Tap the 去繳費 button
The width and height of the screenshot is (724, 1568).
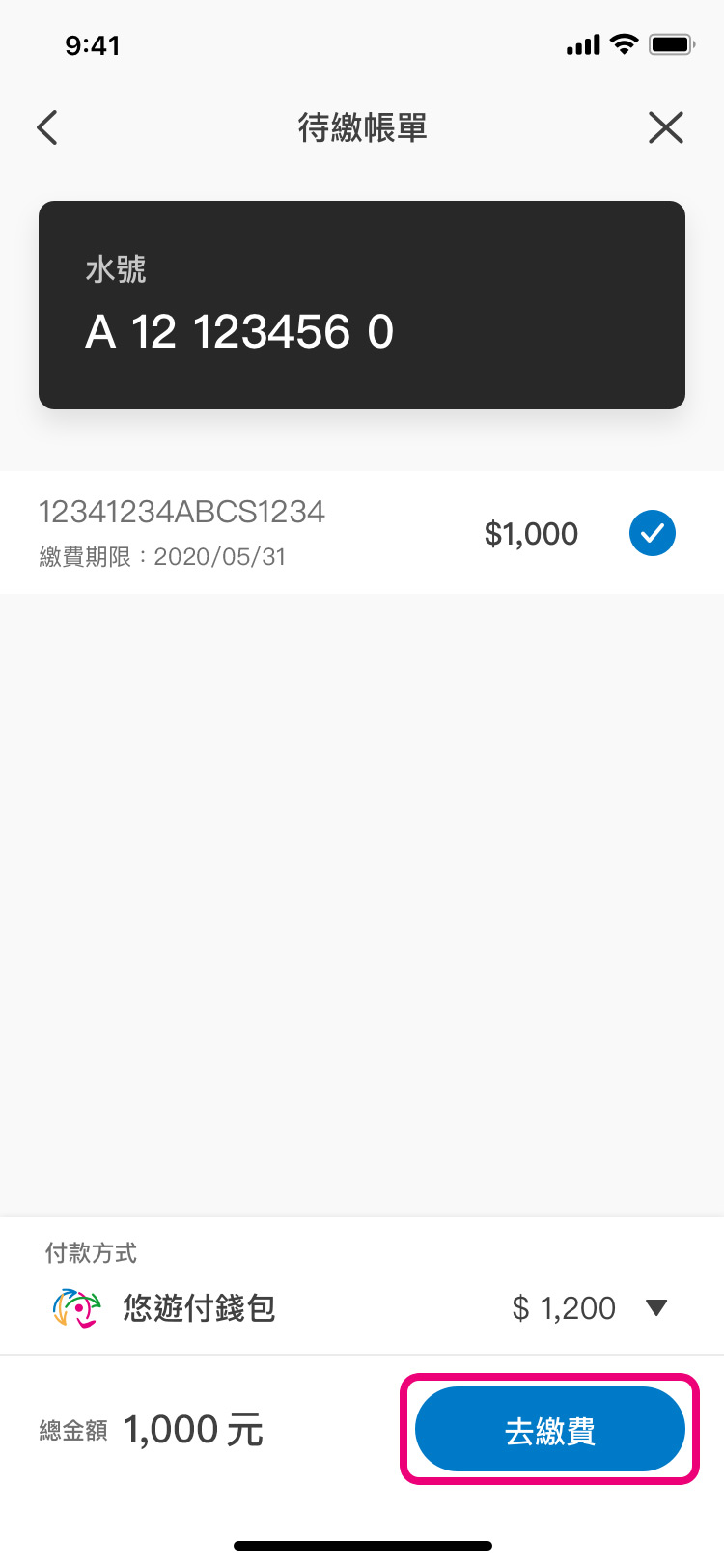tap(549, 1430)
